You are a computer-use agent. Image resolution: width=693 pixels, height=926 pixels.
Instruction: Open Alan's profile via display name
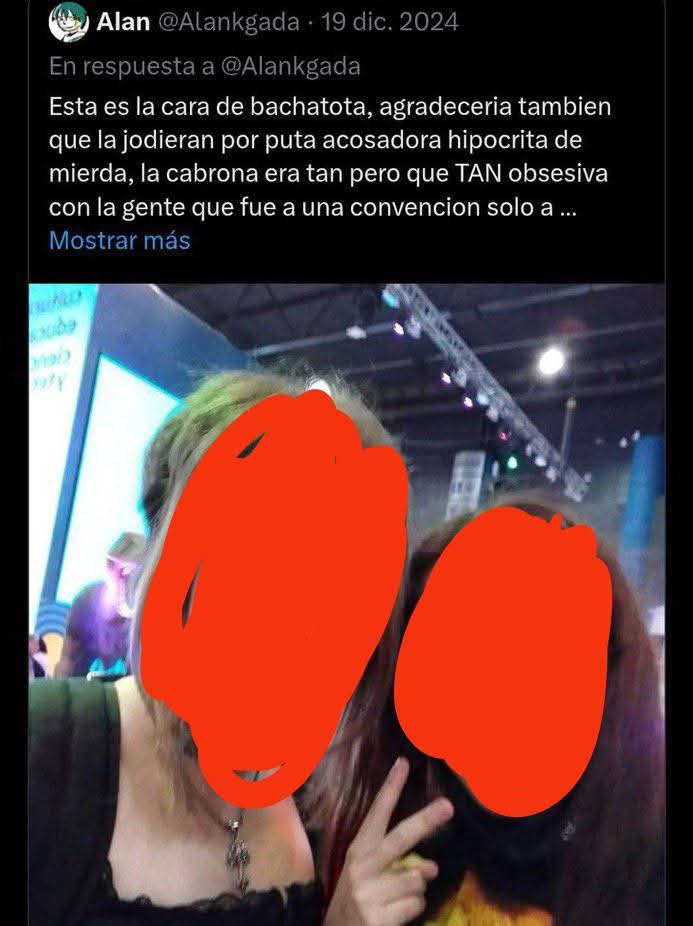pyautogui.click(x=123, y=22)
